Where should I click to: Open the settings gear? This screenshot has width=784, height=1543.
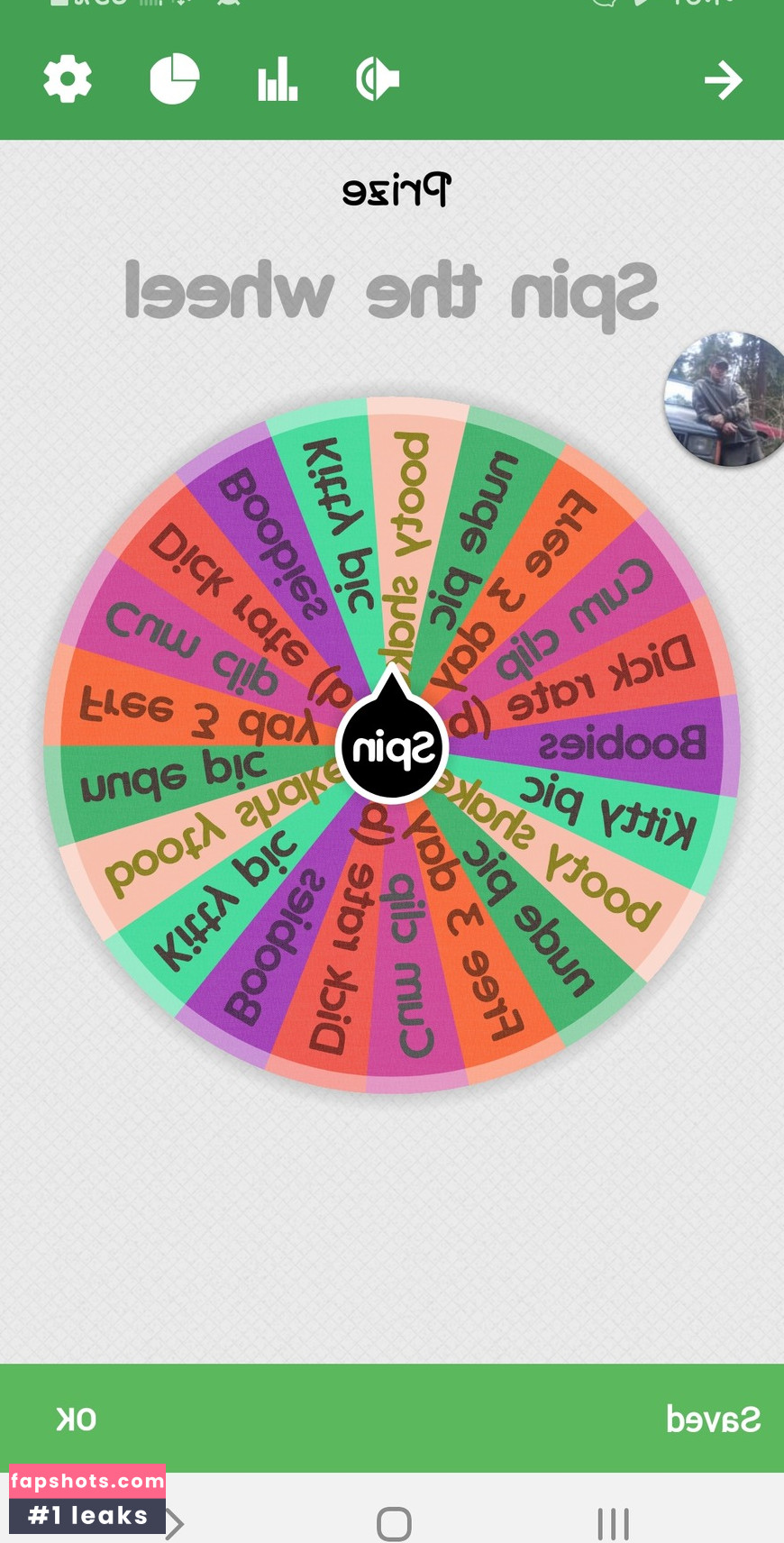tap(68, 79)
